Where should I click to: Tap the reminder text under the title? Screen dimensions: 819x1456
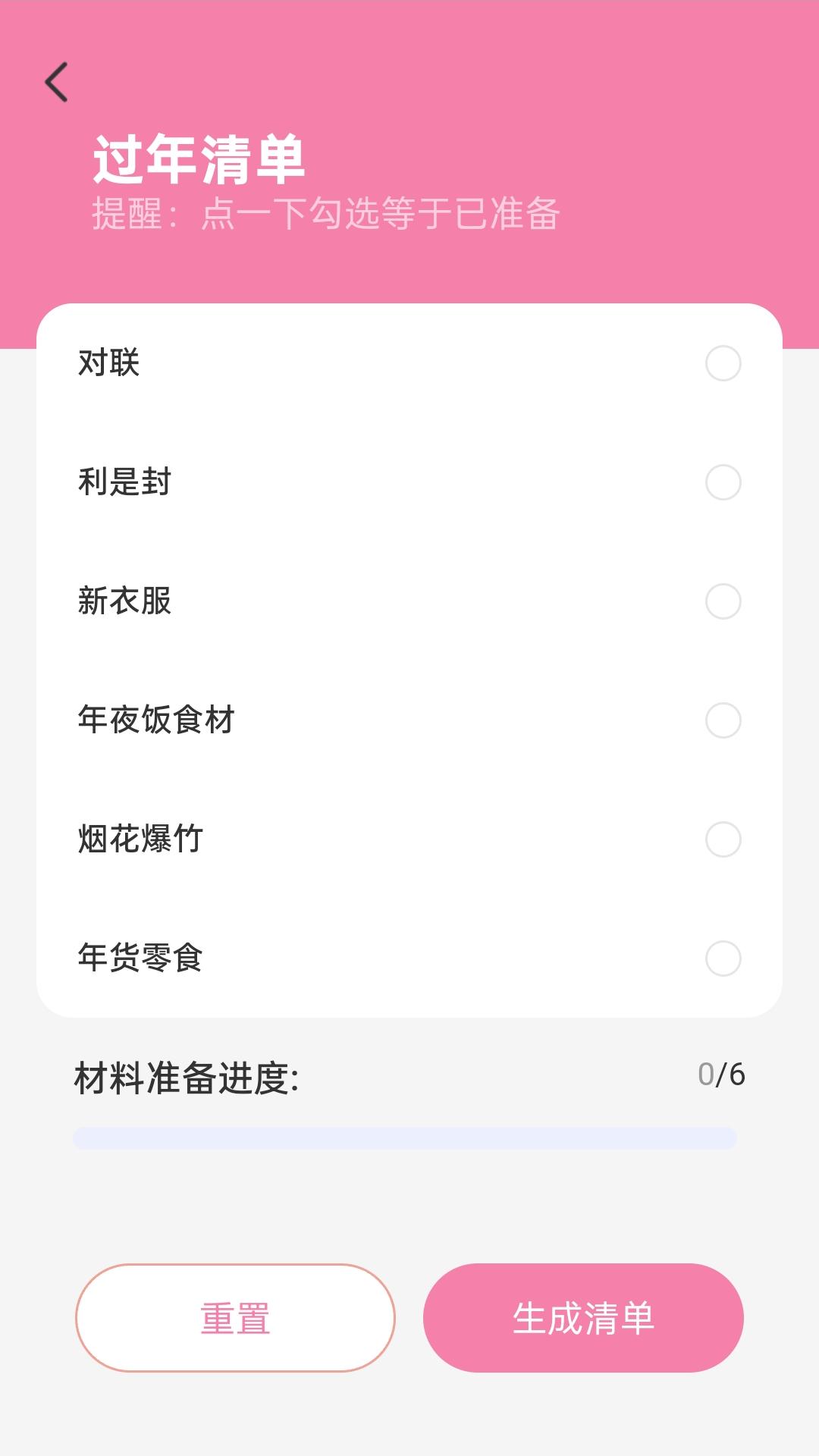326,214
